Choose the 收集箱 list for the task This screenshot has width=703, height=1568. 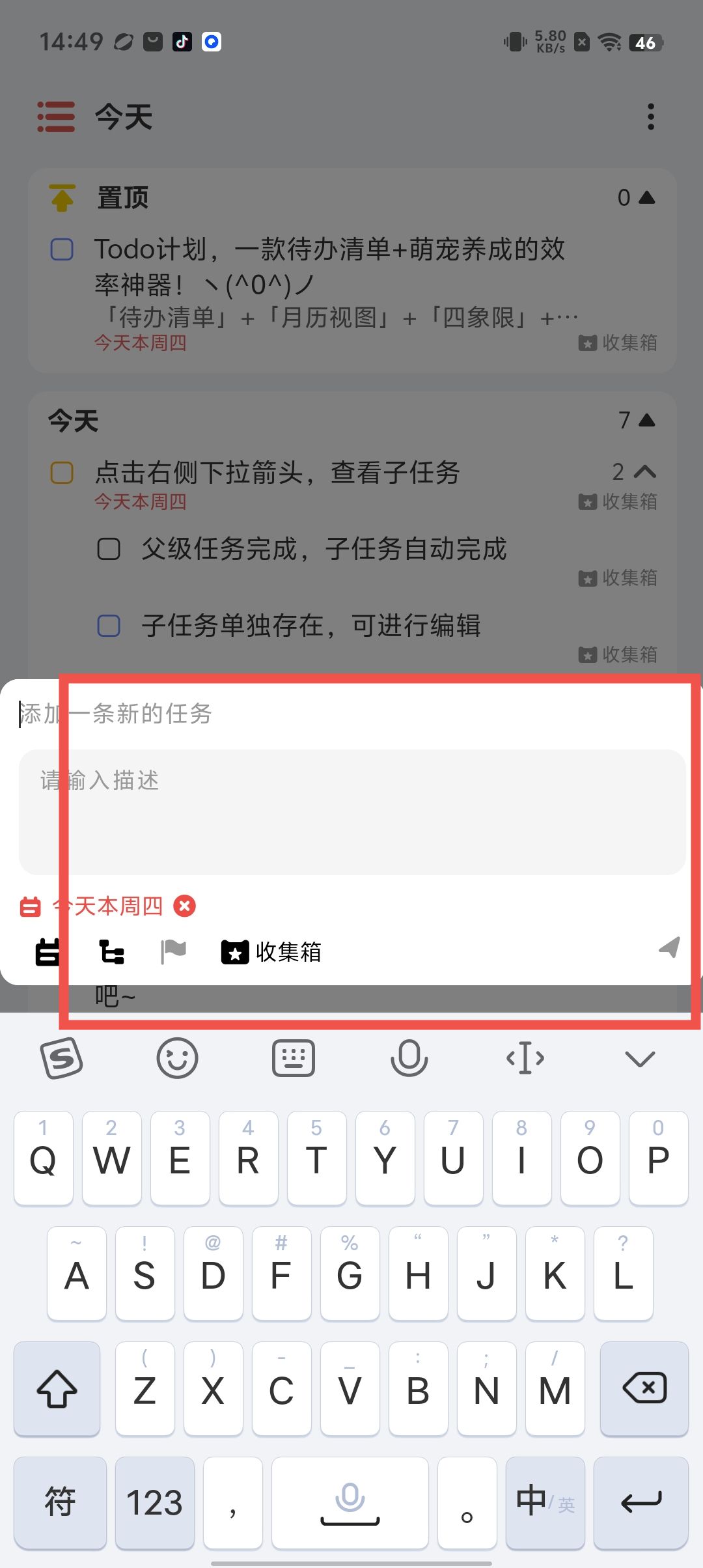tap(271, 952)
